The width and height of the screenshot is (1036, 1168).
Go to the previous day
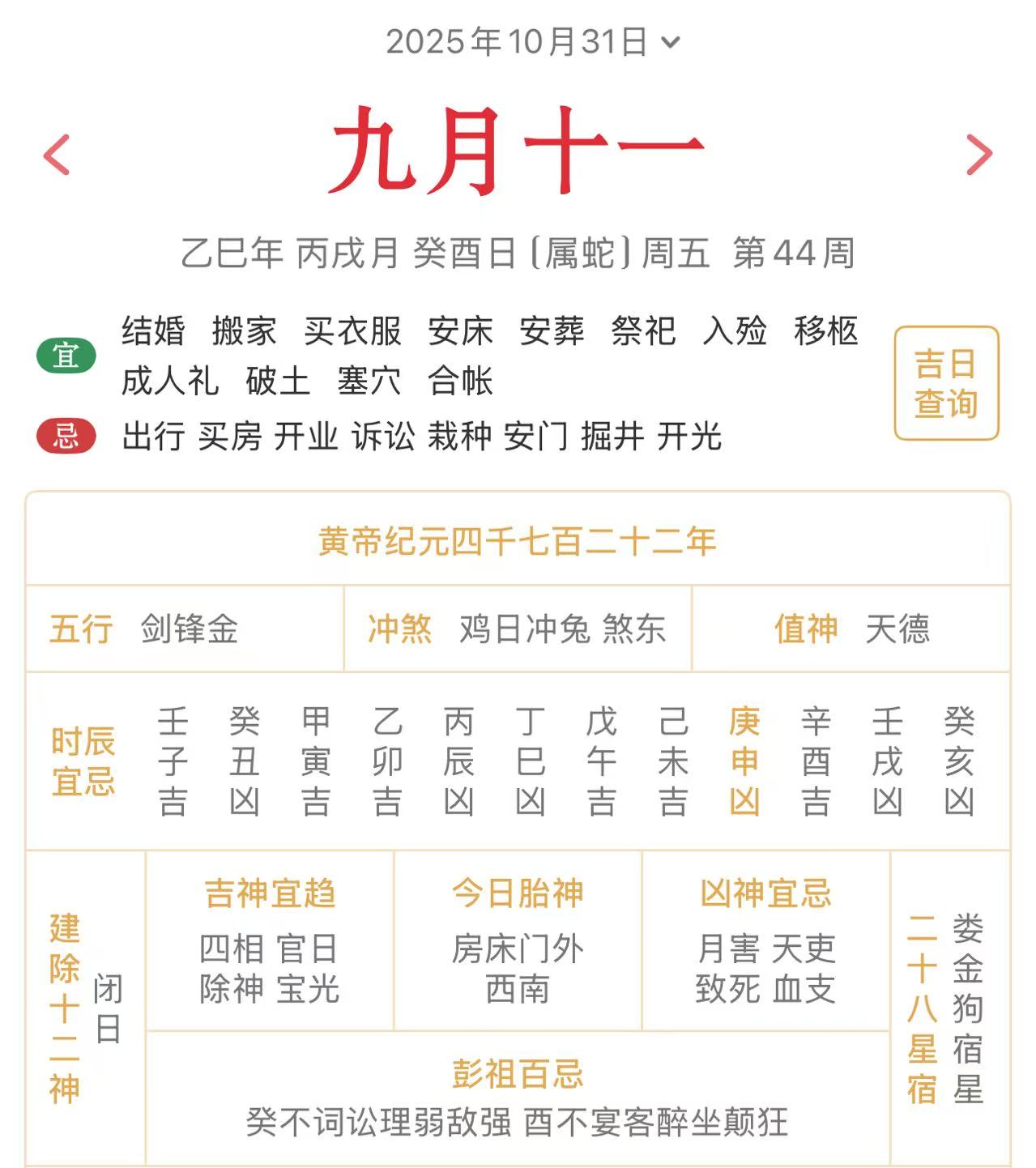point(57,155)
